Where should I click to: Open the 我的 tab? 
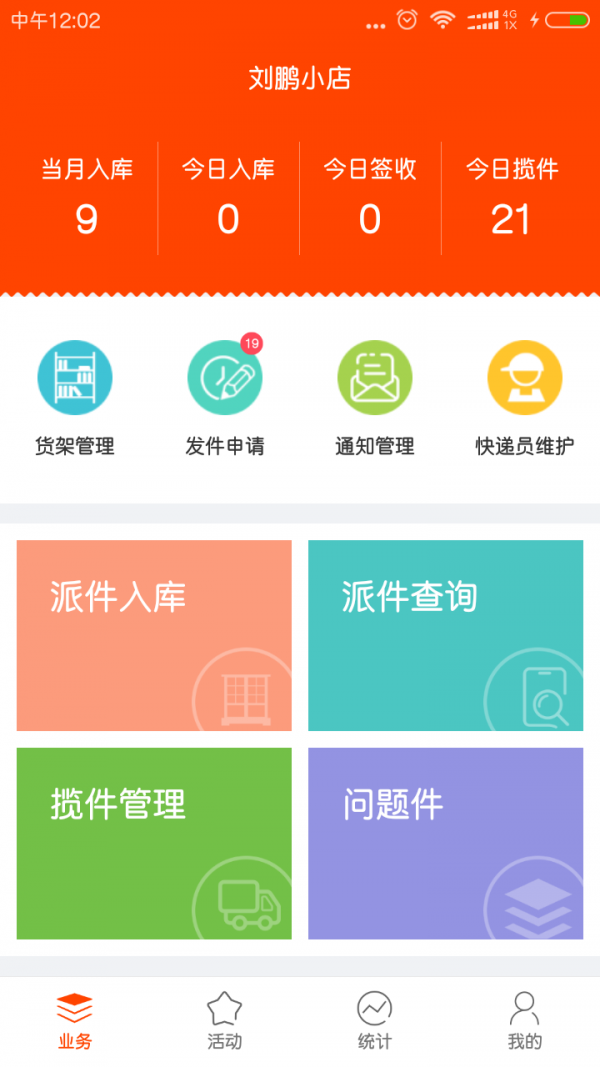pyautogui.click(x=525, y=1020)
